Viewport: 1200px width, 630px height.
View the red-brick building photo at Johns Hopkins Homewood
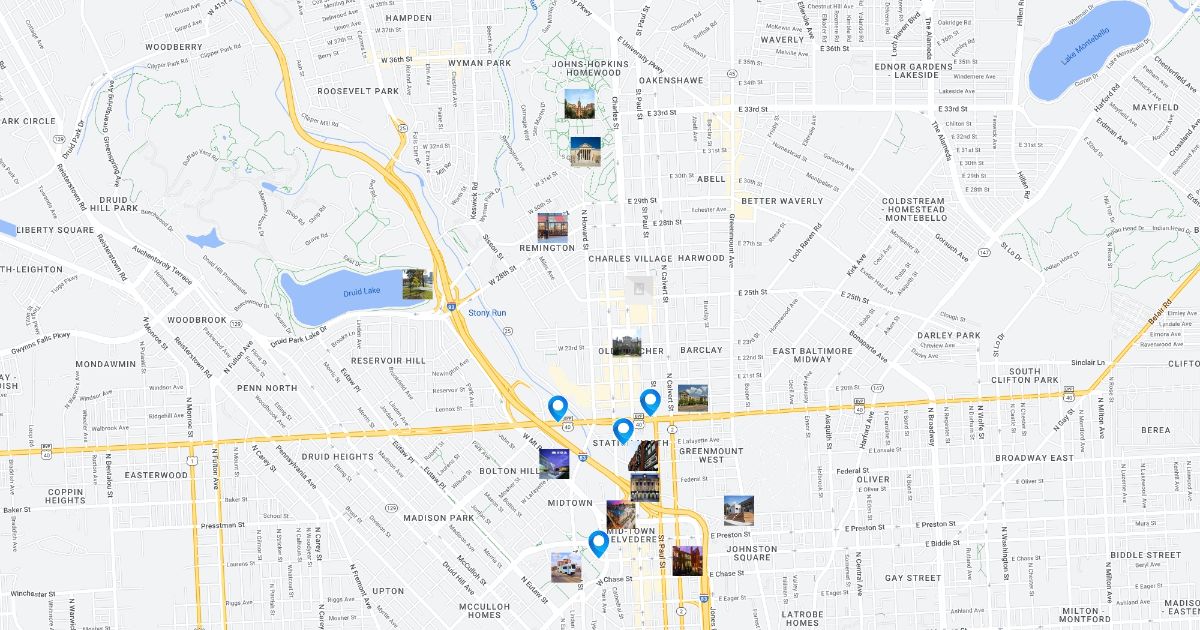coord(579,104)
